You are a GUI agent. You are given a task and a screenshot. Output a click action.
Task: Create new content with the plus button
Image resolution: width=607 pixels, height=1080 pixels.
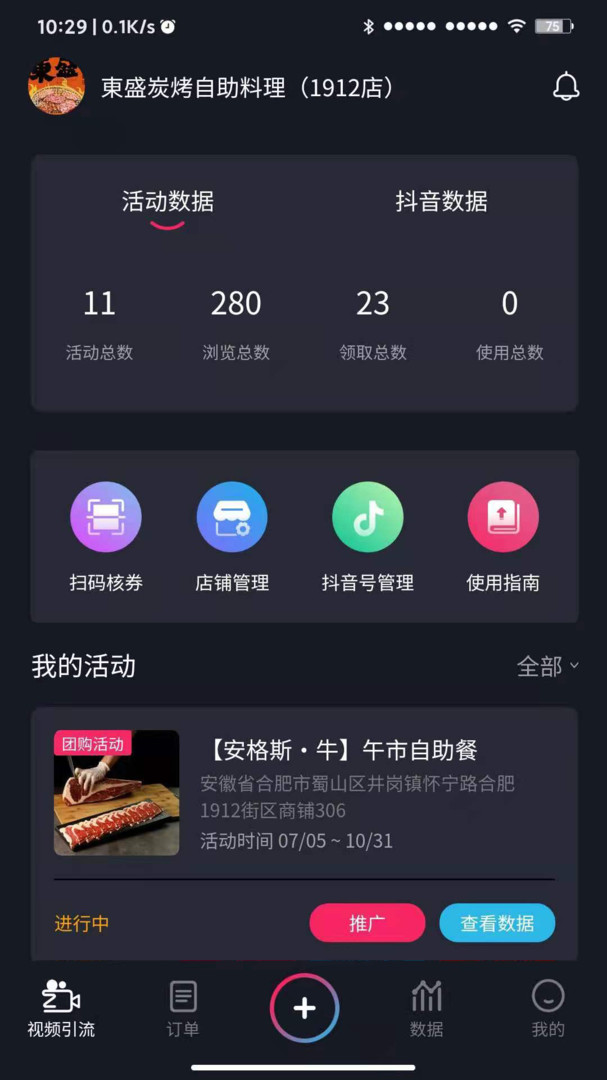(x=304, y=1008)
